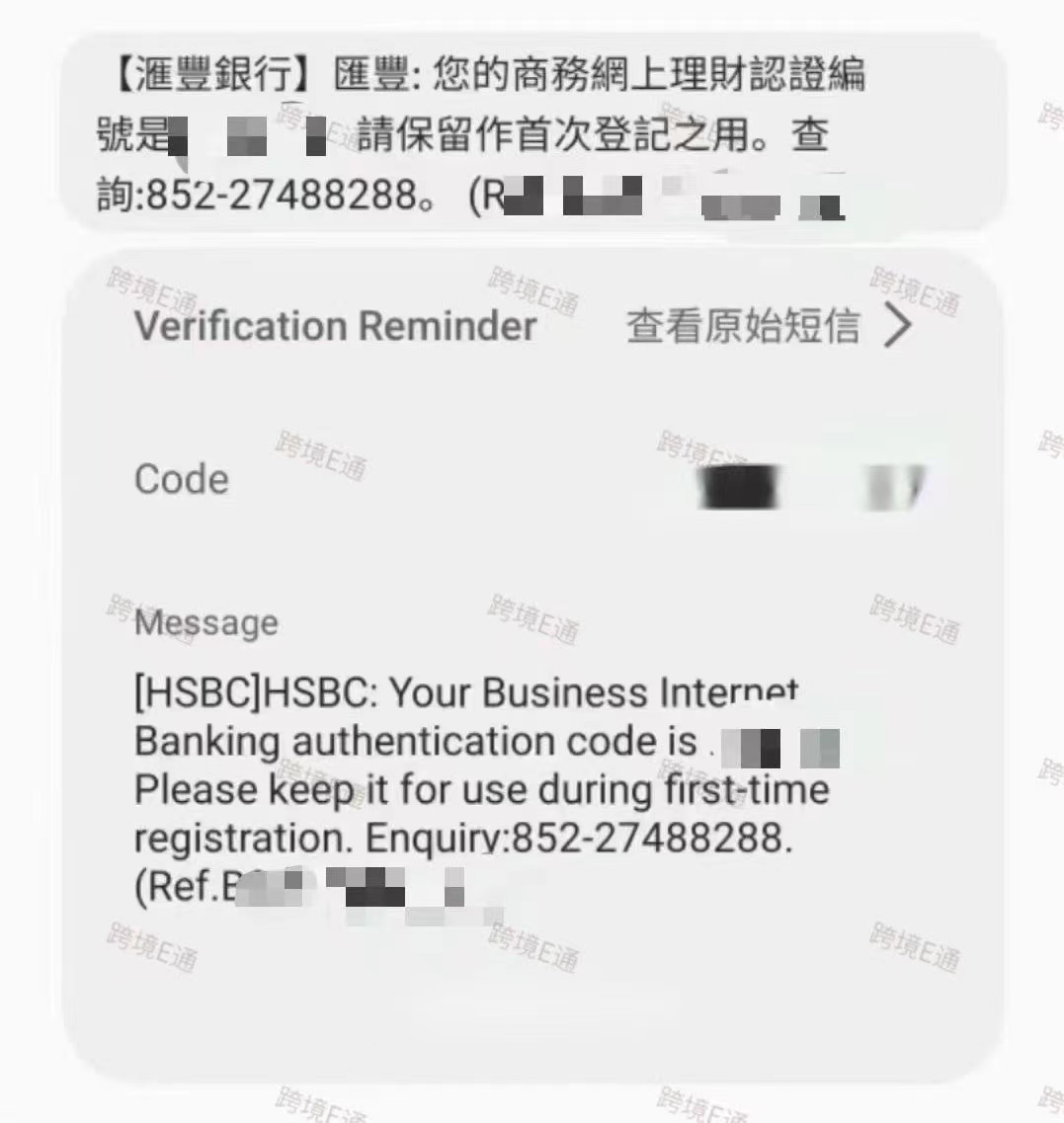1064x1123 pixels.
Task: Open 查看原始短信 to view the original SMS
Action: (x=768, y=326)
